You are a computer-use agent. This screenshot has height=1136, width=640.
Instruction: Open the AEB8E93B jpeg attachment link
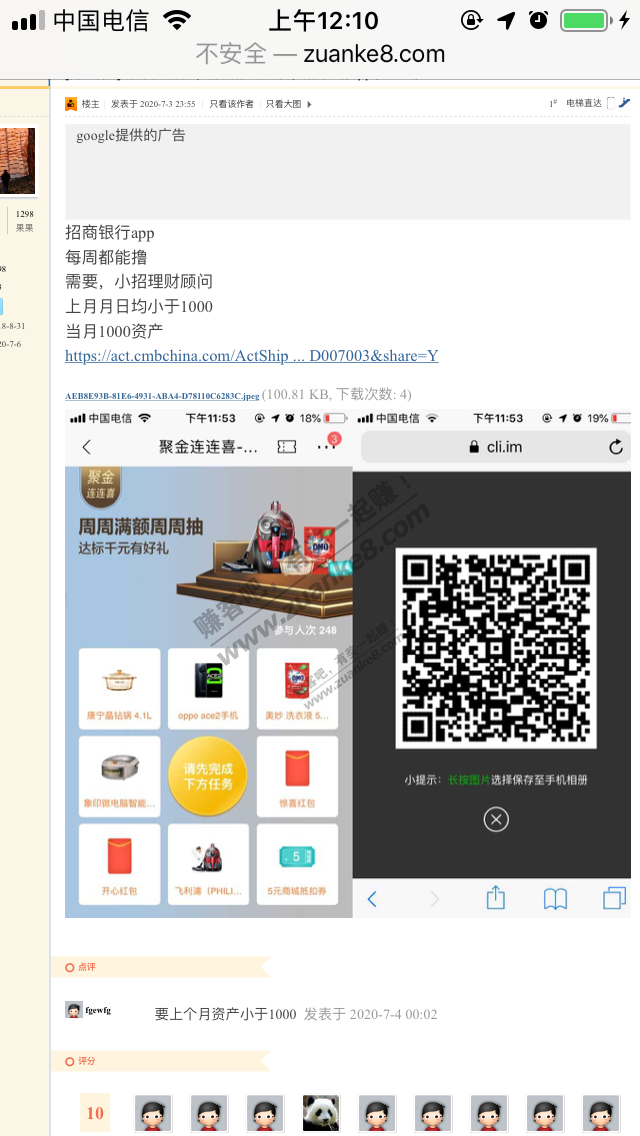(x=161, y=395)
